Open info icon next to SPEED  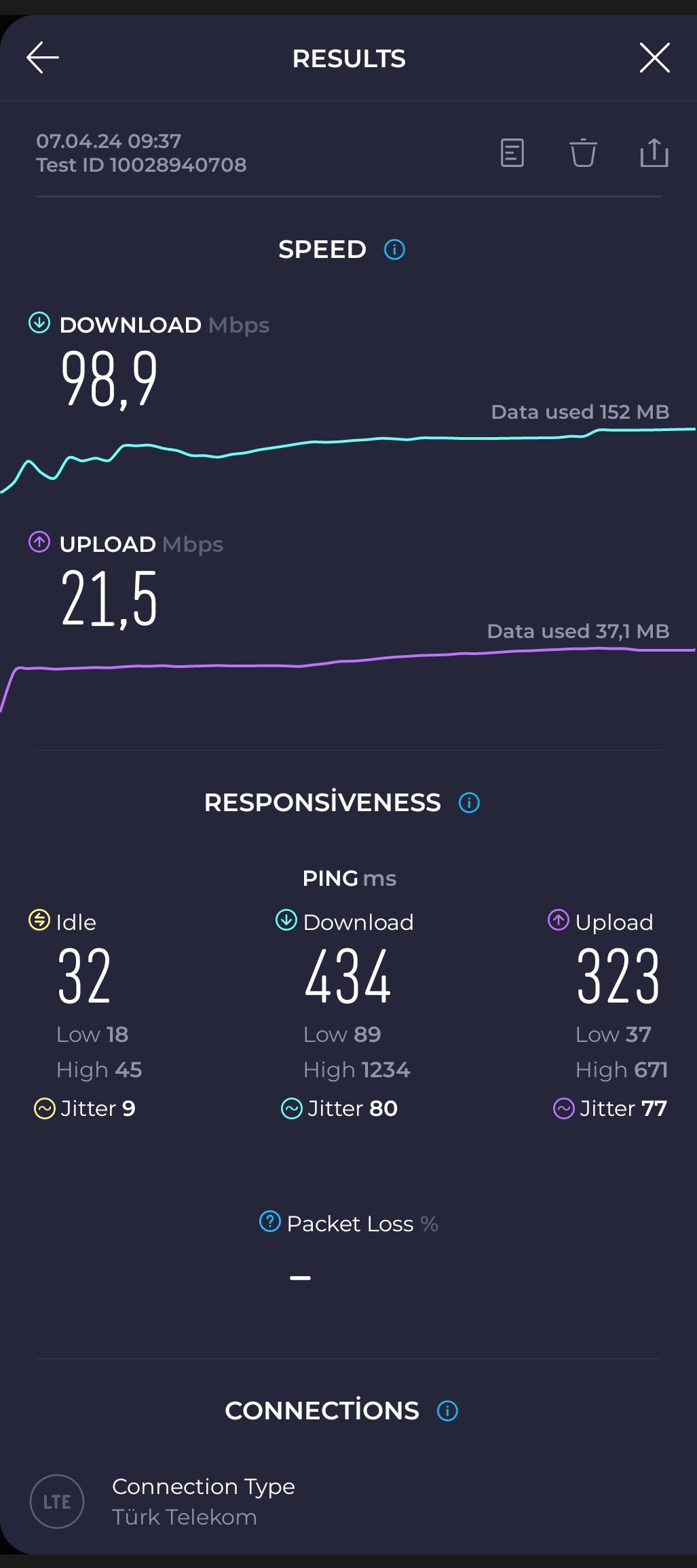coord(394,250)
